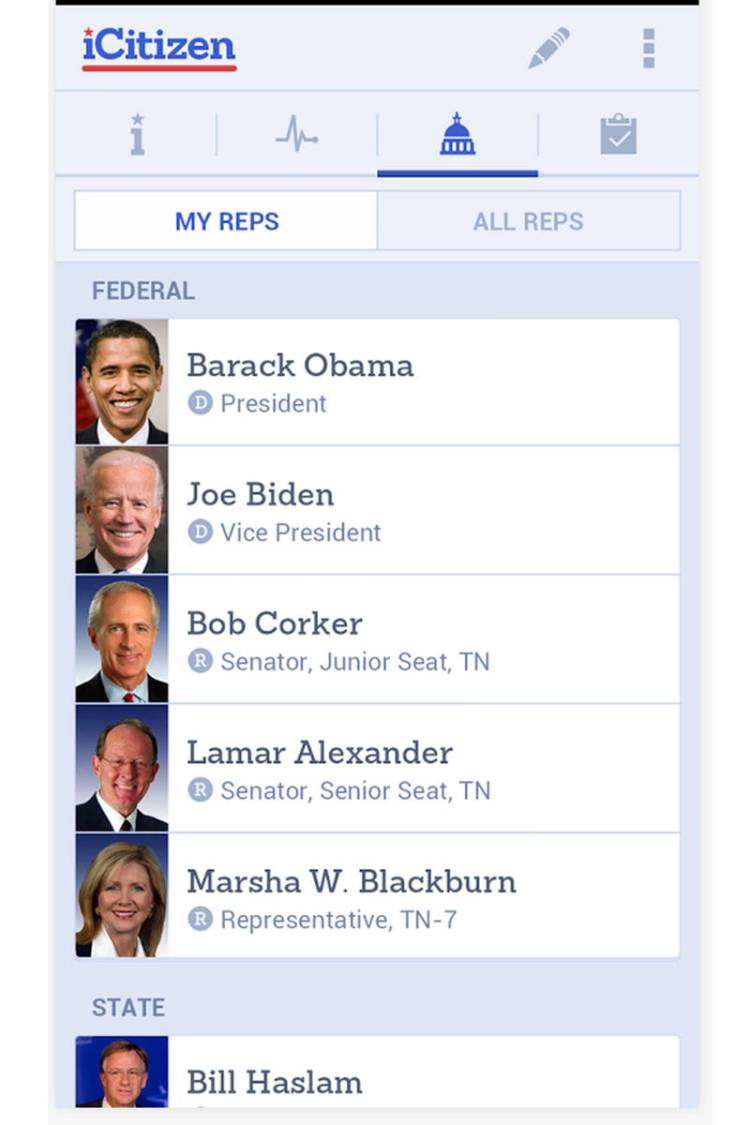View Bill Haslam under State
Image resolution: width=750 pixels, height=1125 pixels.
tap(377, 1075)
